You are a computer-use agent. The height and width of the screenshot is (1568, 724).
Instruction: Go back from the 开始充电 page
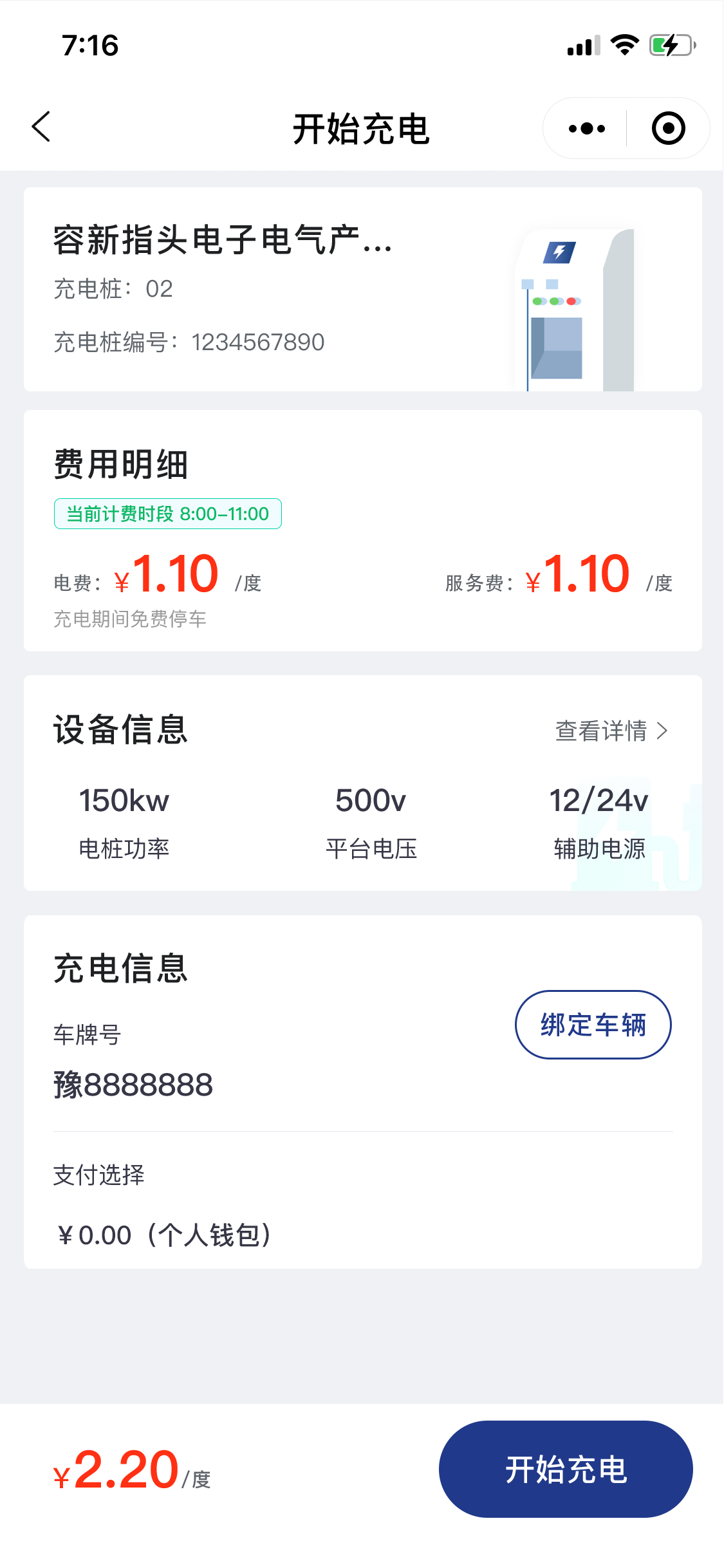coord(41,127)
